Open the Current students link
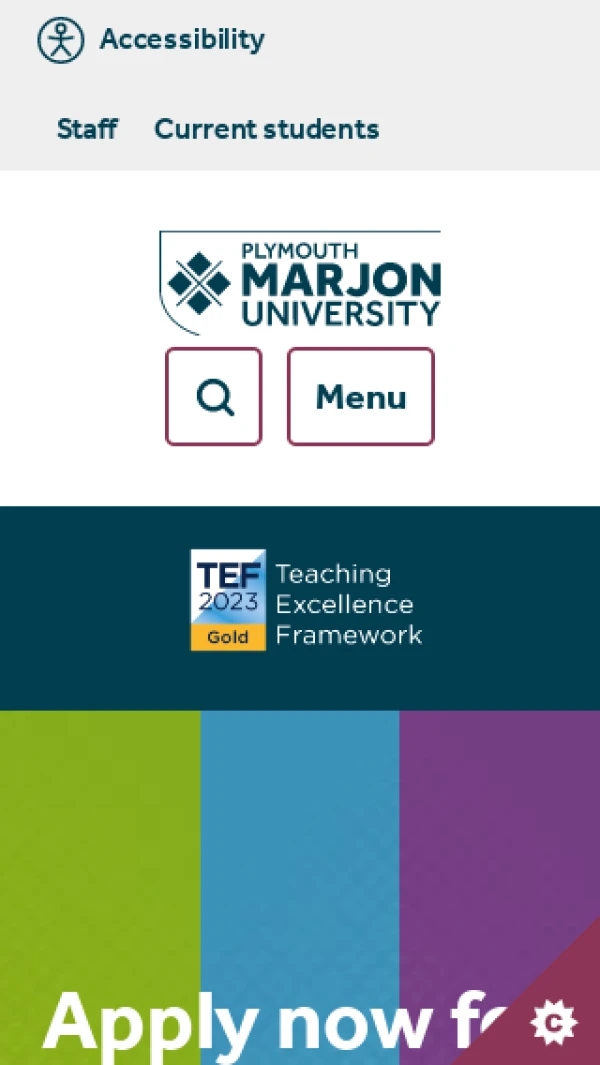600x1065 pixels. click(266, 129)
